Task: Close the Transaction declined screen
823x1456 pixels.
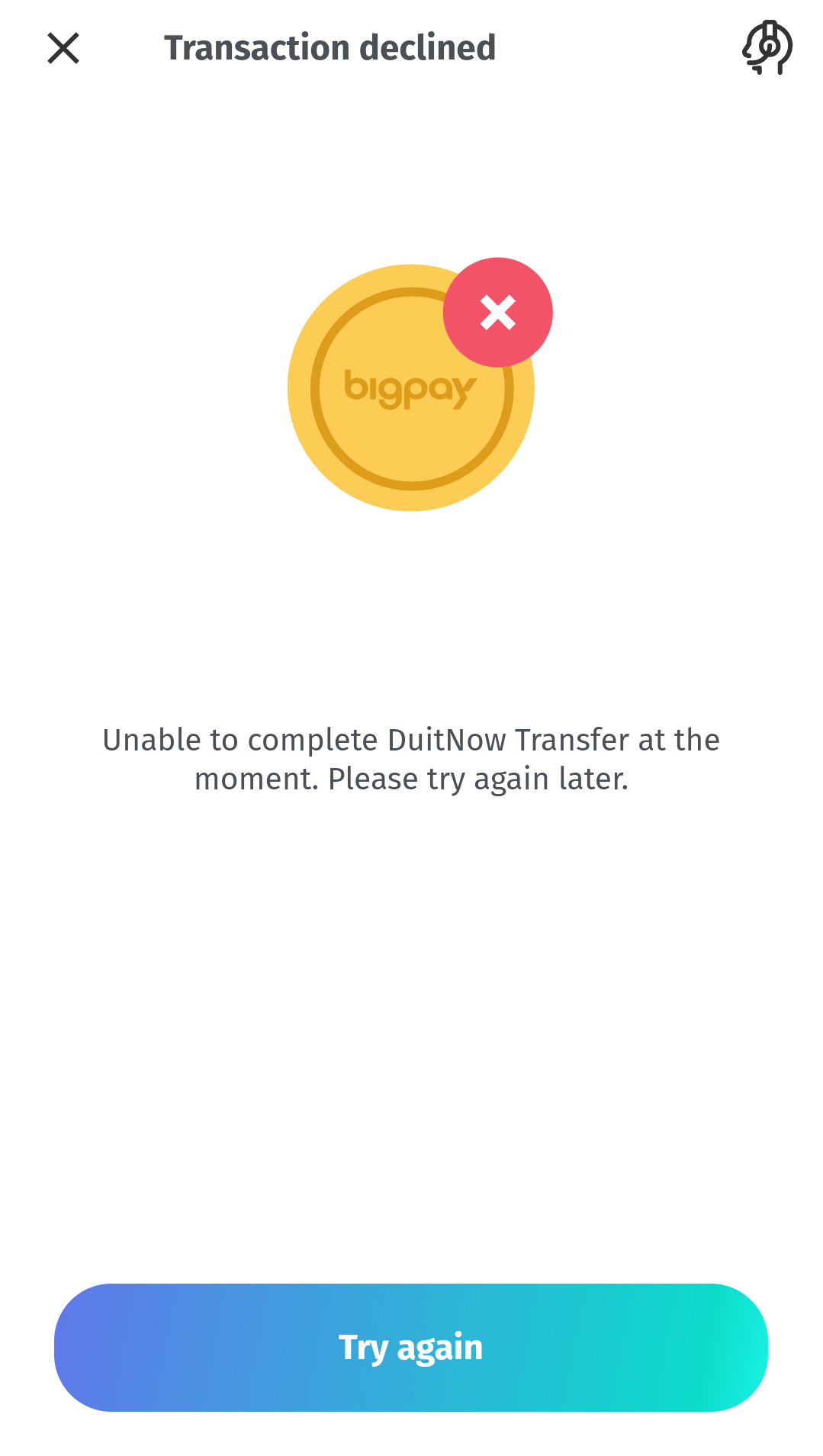Action: (x=63, y=48)
